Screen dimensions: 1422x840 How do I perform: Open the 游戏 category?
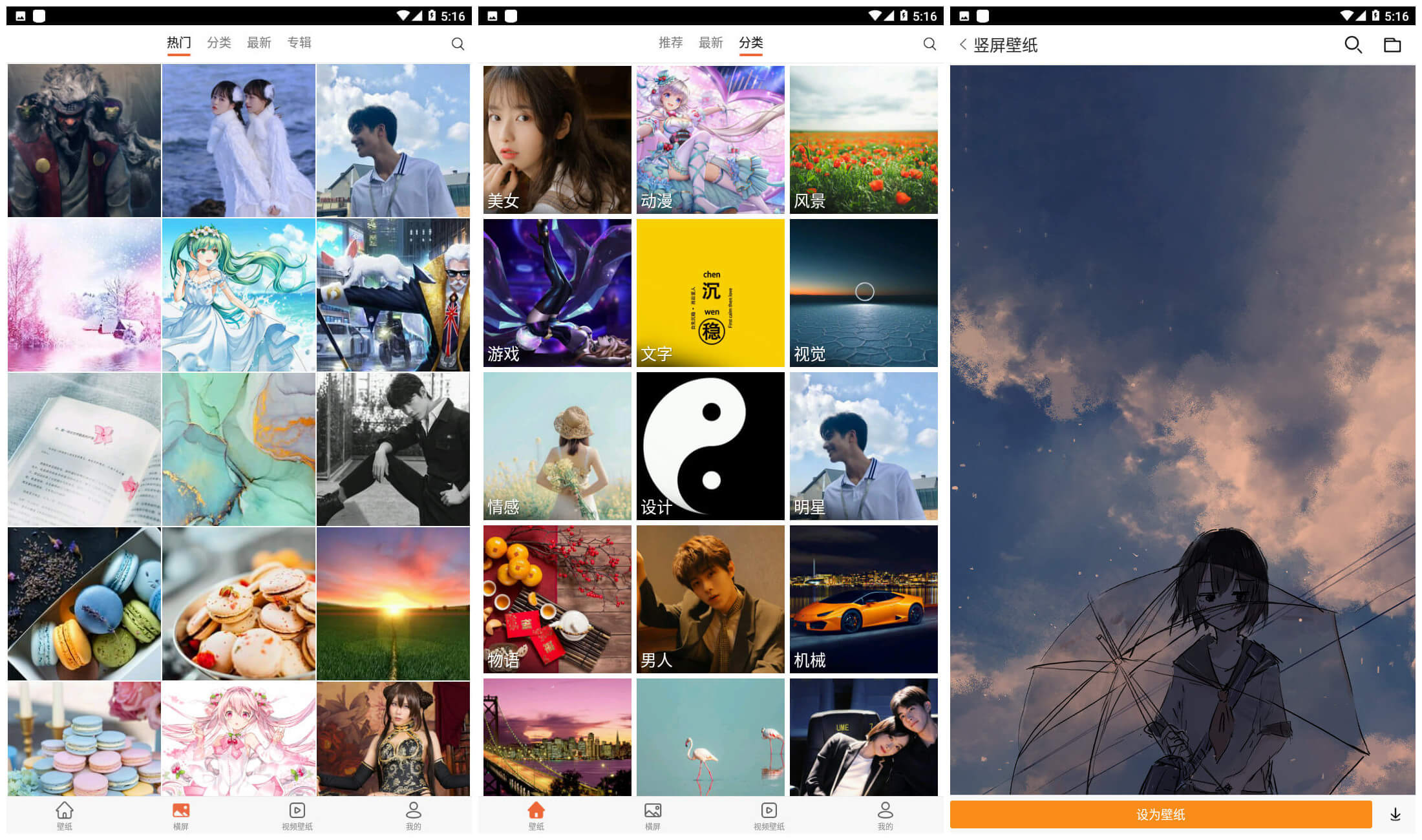(557, 293)
